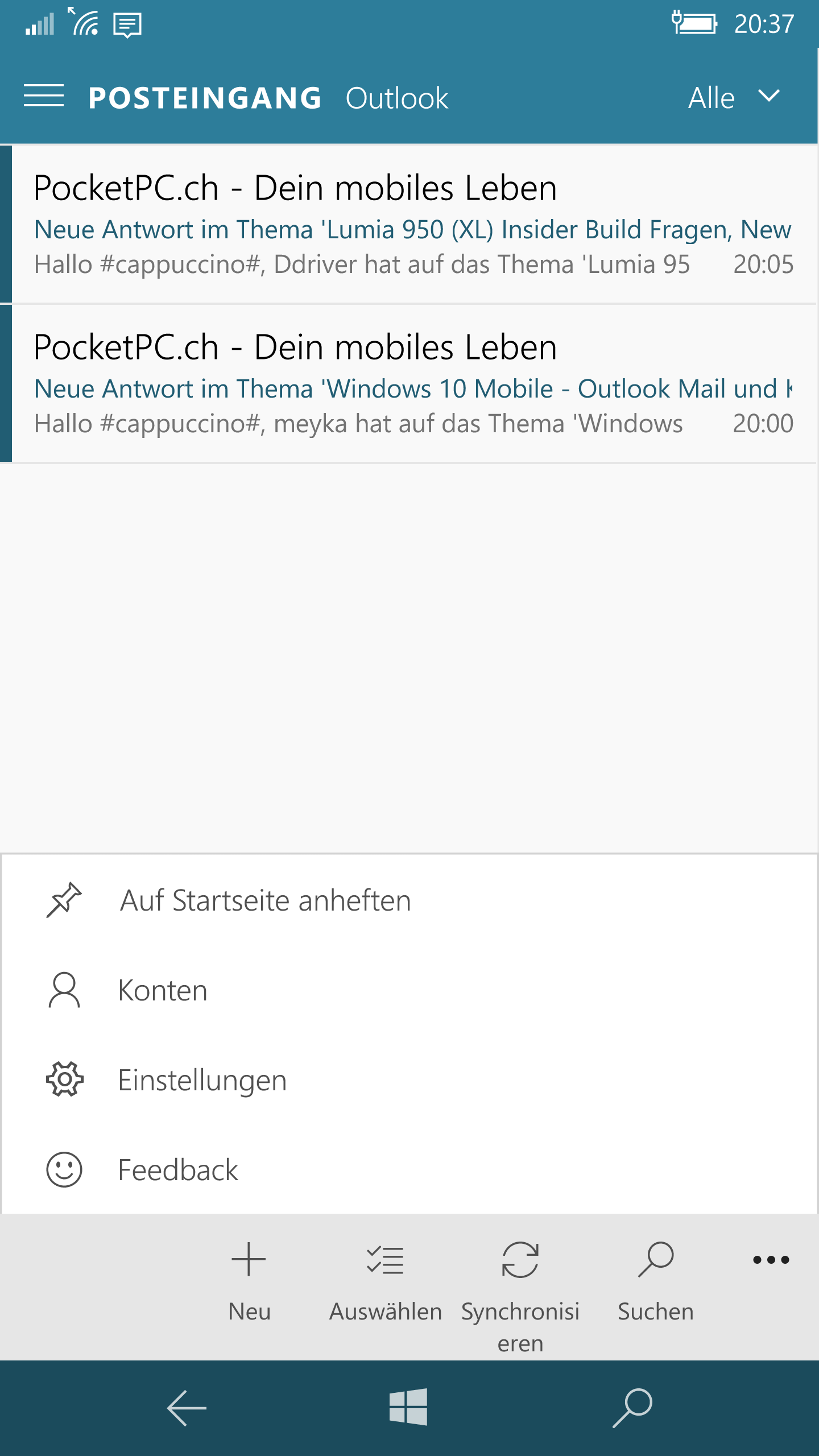
Task: Send Feedback from the menu
Action: point(409,1170)
